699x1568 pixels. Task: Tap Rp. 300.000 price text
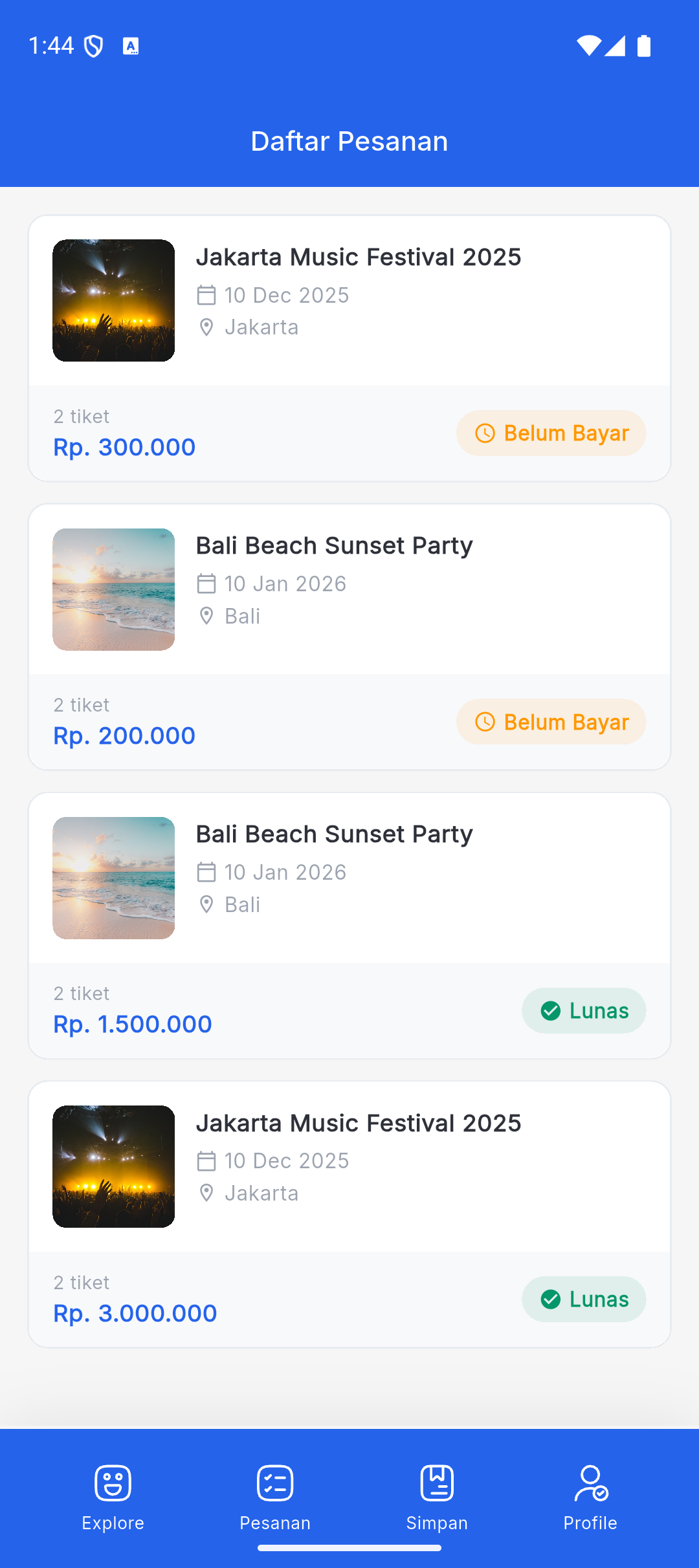[124, 446]
